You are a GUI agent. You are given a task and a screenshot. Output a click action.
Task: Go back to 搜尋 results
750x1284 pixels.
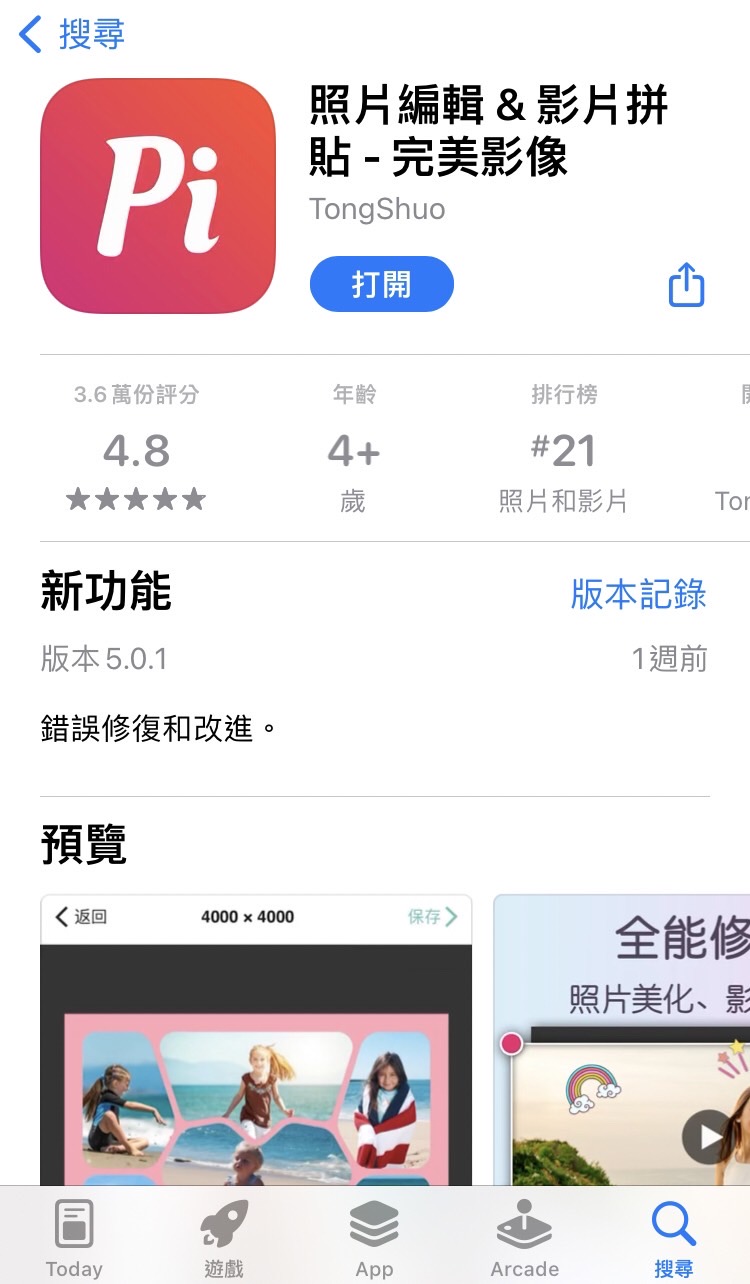click(72, 35)
